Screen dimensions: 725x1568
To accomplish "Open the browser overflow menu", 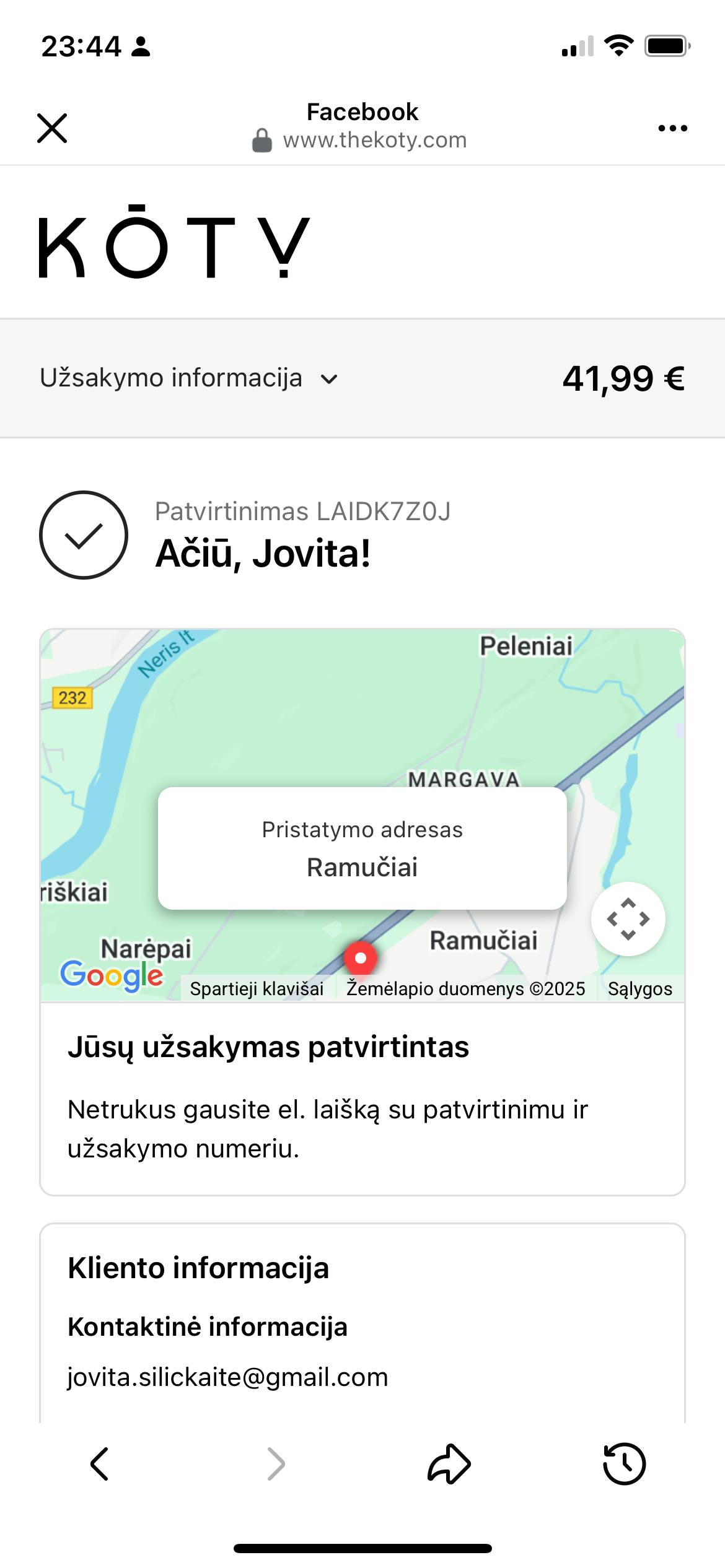I will click(x=672, y=128).
